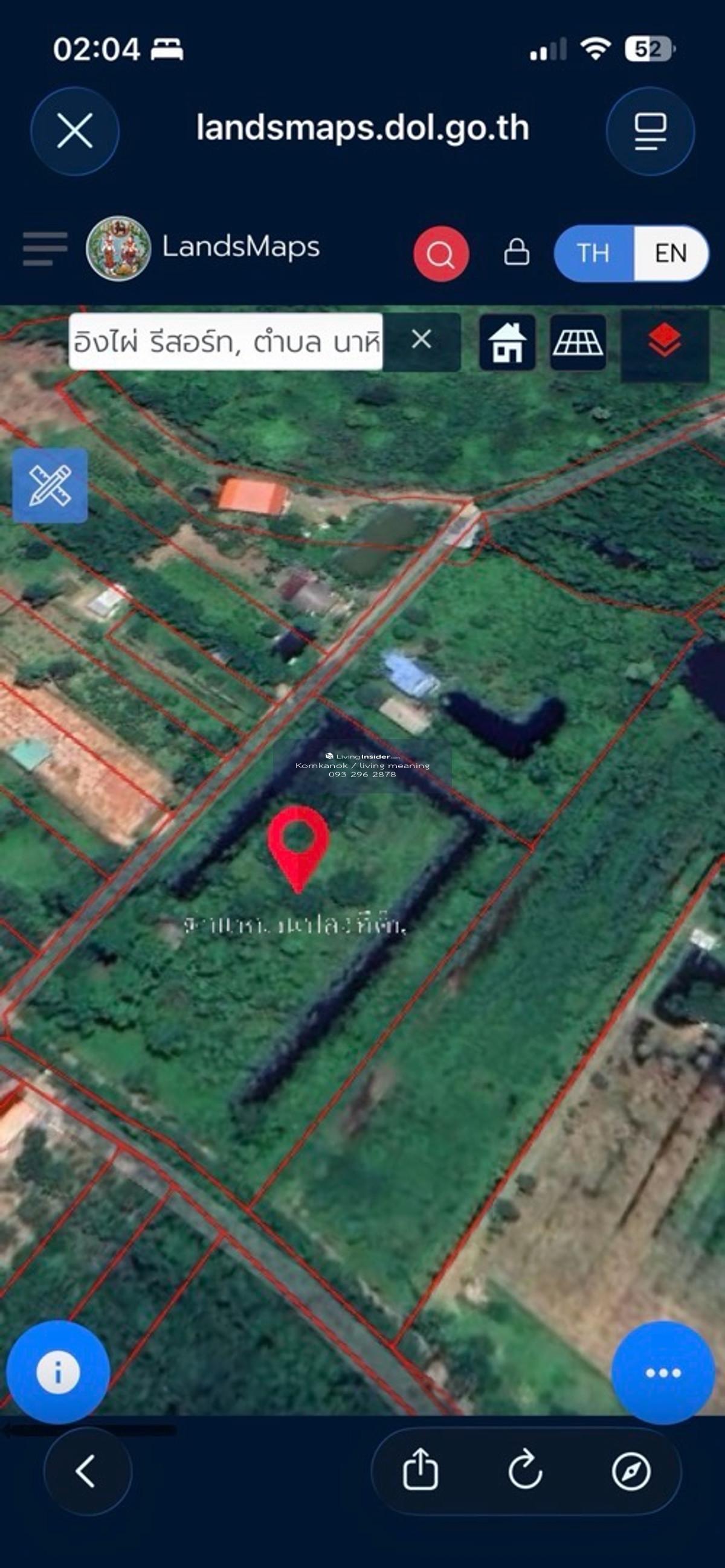725x1568 pixels.
Task: Tap the lock login icon
Action: [516, 251]
